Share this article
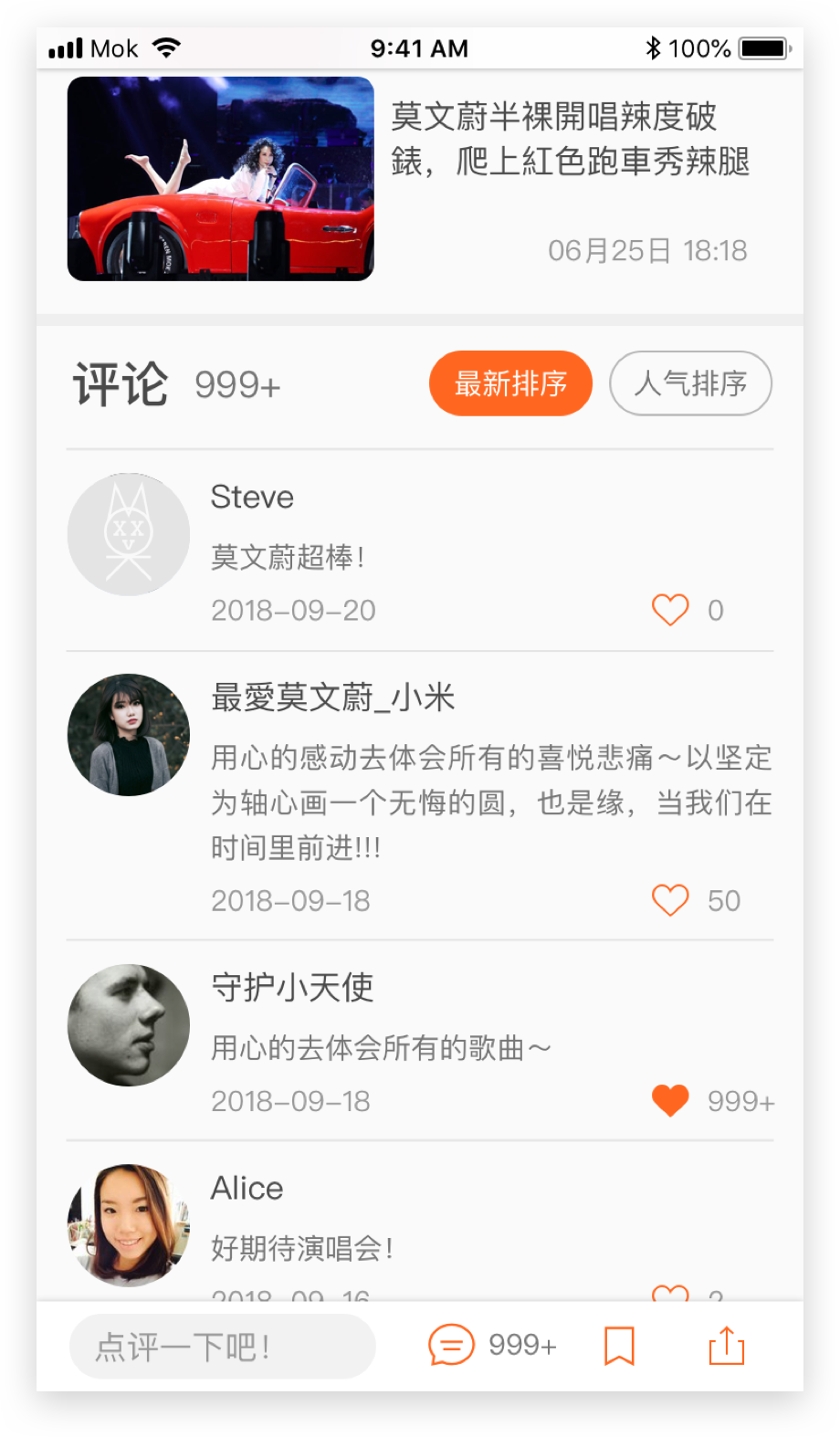The width and height of the screenshot is (840, 1437). click(x=727, y=1346)
